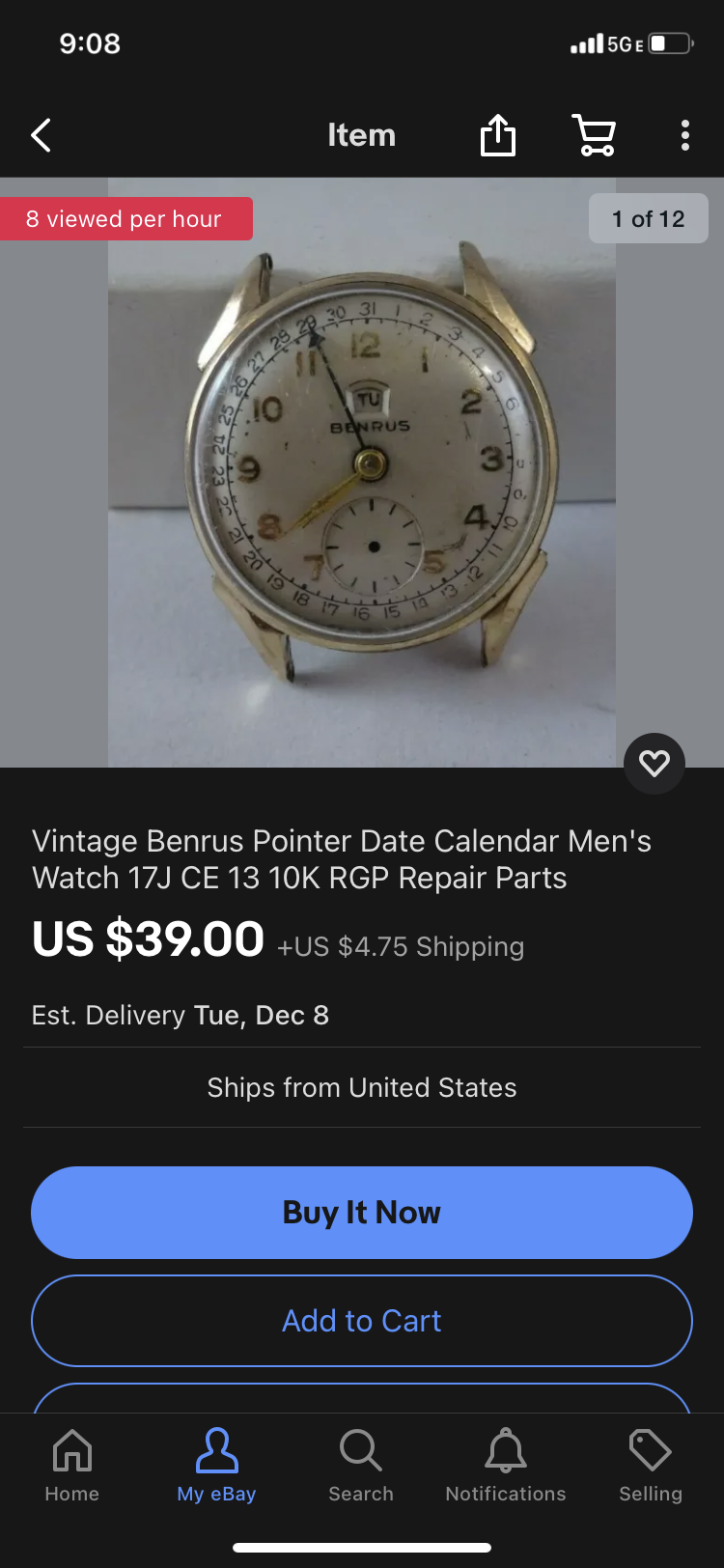Open the shopping cart
724x1568 pixels.
(x=594, y=135)
